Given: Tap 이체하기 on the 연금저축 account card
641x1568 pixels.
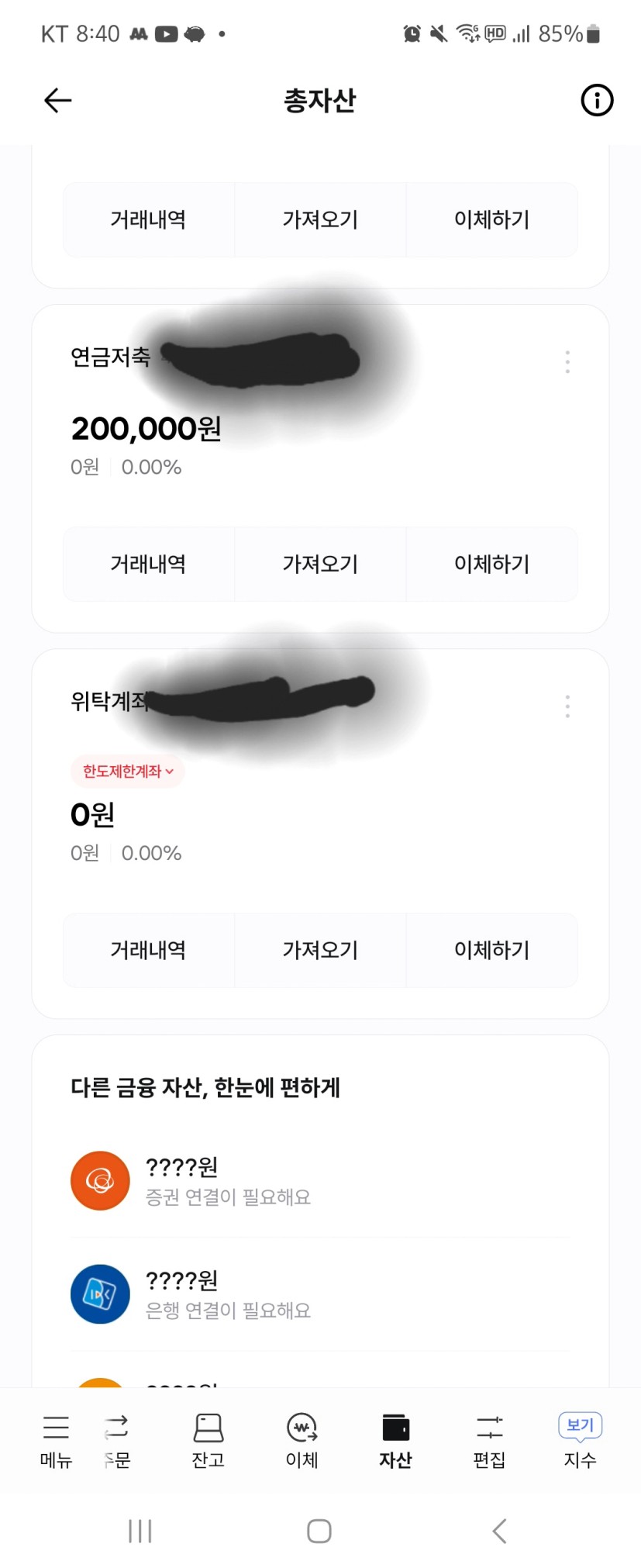Looking at the screenshot, I should [x=491, y=564].
